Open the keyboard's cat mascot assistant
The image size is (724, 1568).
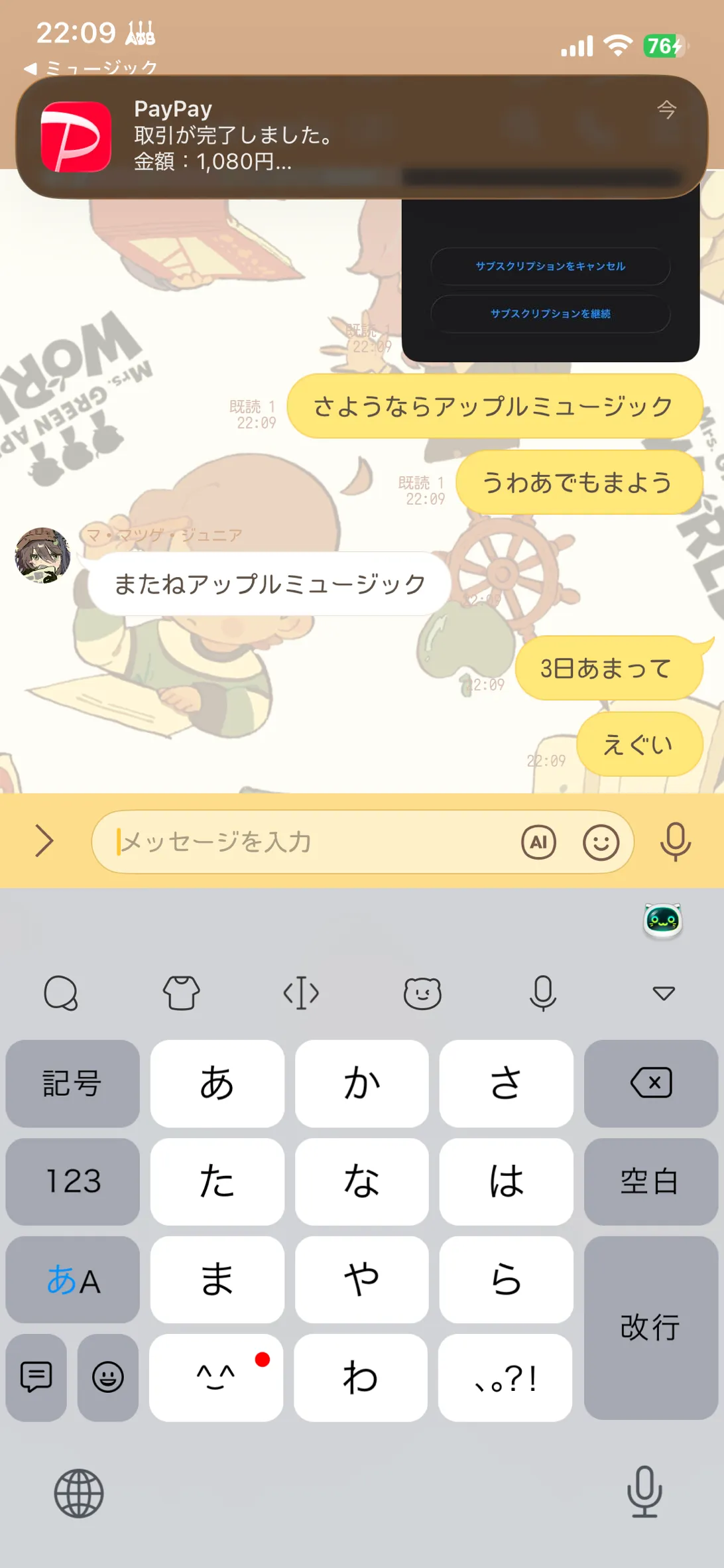pos(662,920)
